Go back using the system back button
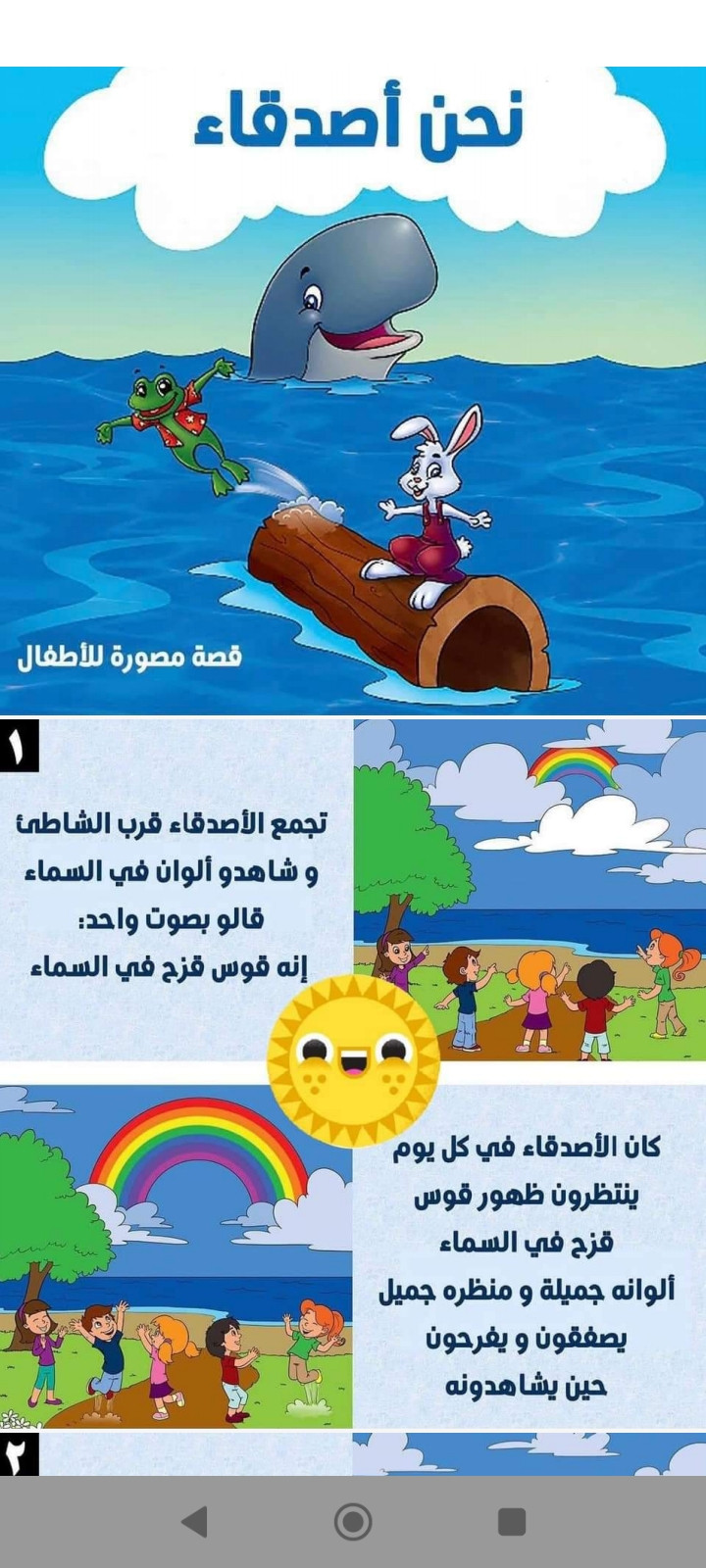Viewport: 706px width, 1568px height. click(195, 1521)
